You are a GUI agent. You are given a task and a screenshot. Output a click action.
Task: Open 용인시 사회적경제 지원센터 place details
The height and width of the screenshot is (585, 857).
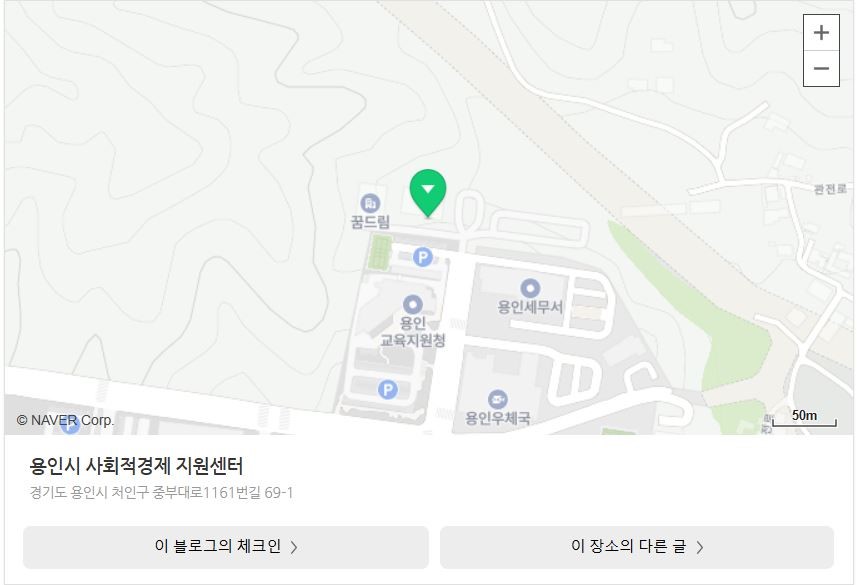pyautogui.click(x=138, y=466)
